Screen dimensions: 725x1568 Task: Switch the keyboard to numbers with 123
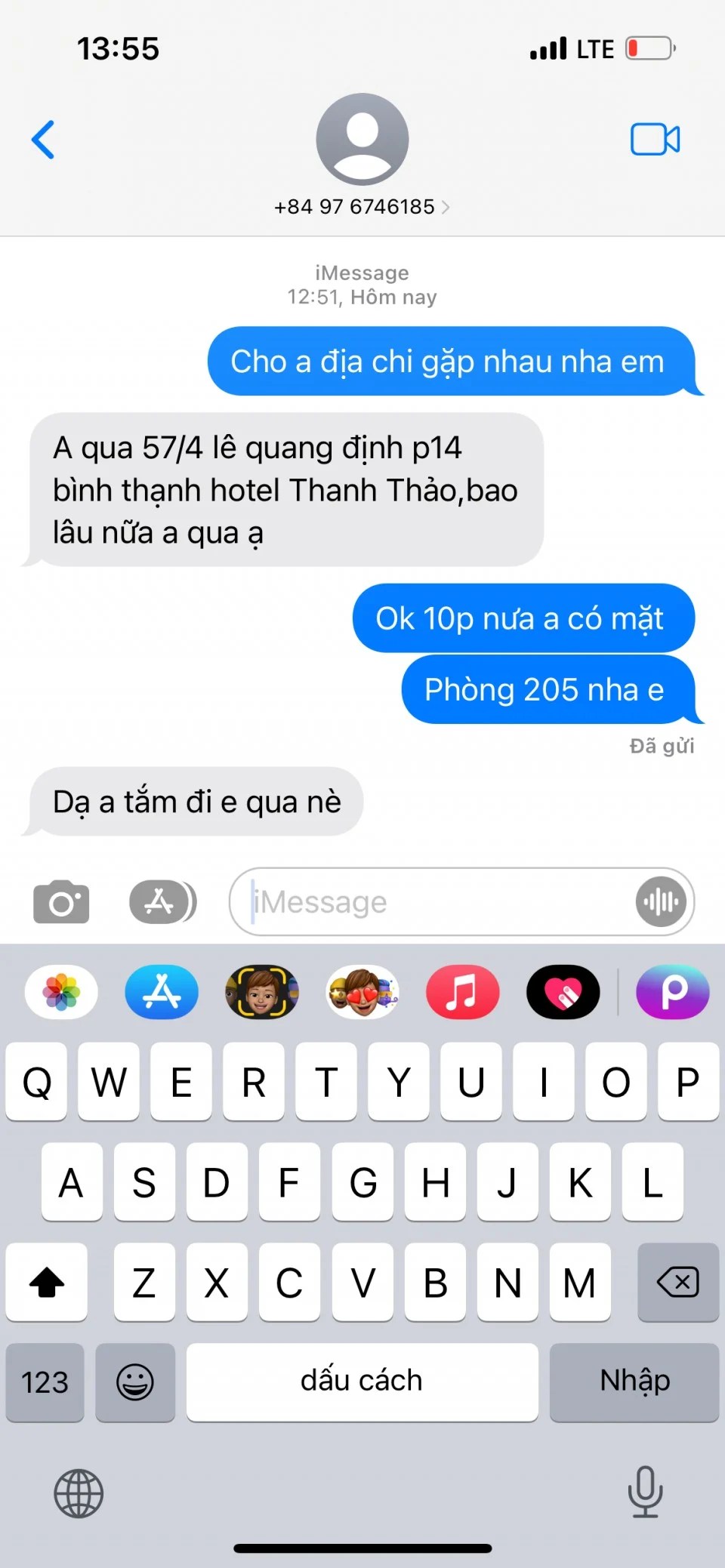[x=45, y=1382]
